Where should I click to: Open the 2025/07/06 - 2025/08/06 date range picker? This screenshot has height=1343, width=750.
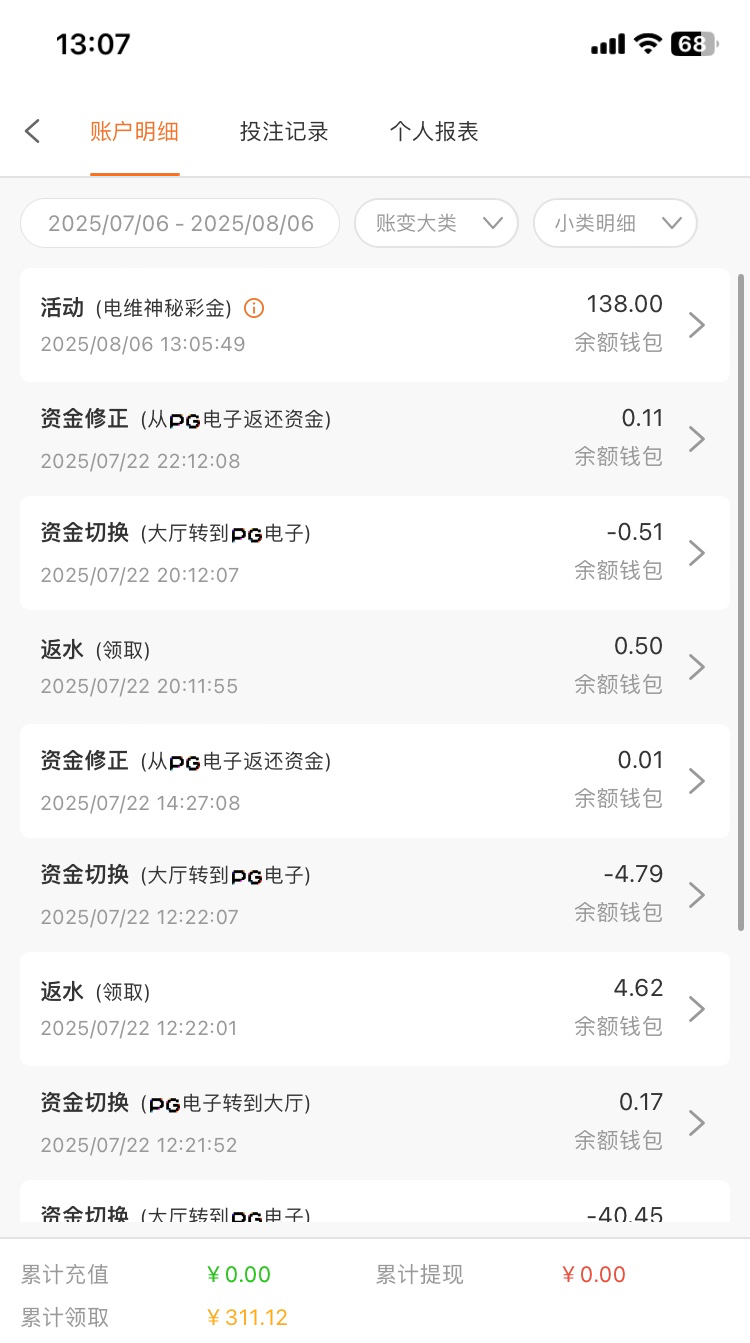(x=180, y=223)
